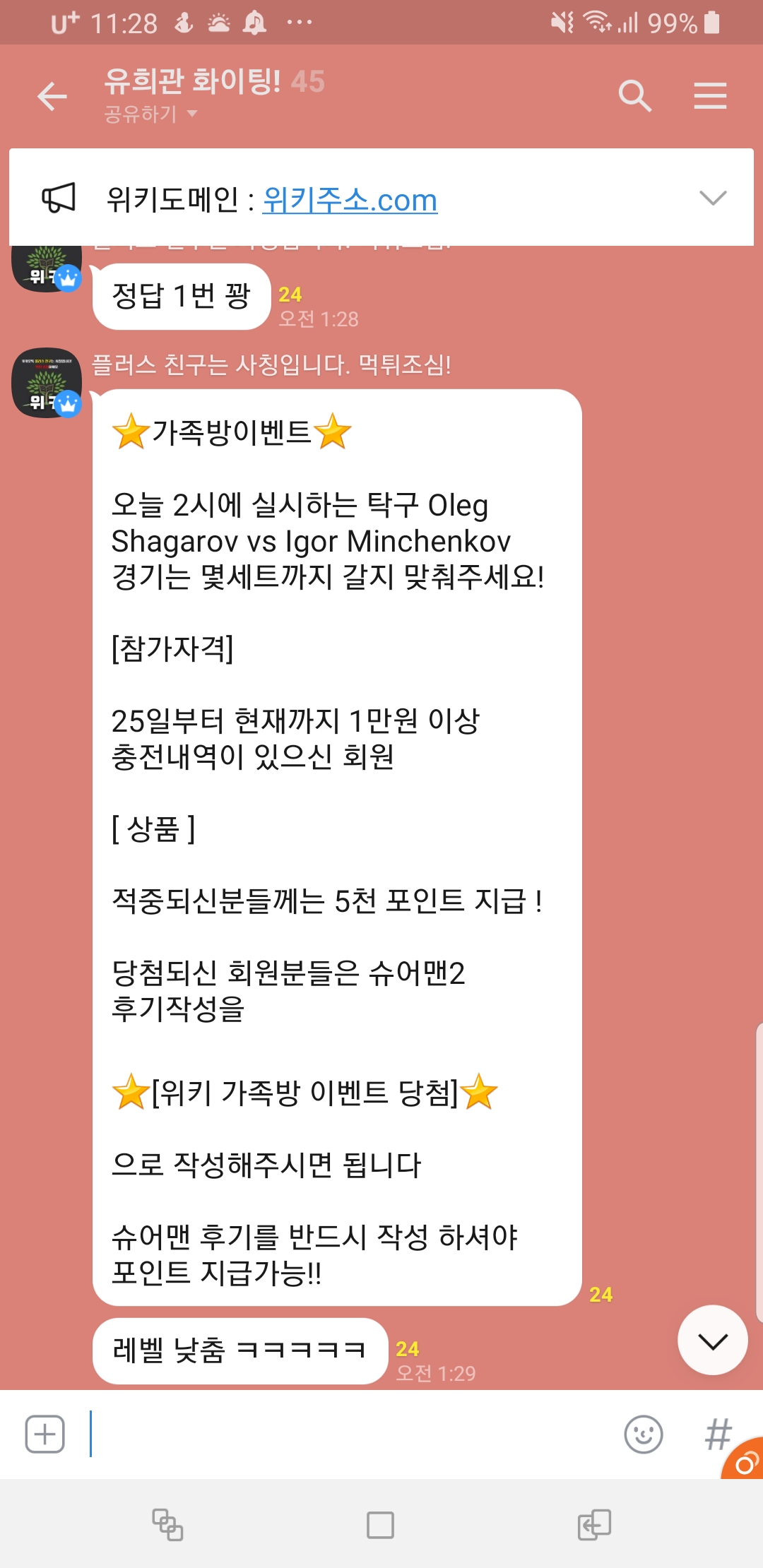Image resolution: width=763 pixels, height=1568 pixels.
Task: Open the plus attachment menu
Action: [x=45, y=1435]
